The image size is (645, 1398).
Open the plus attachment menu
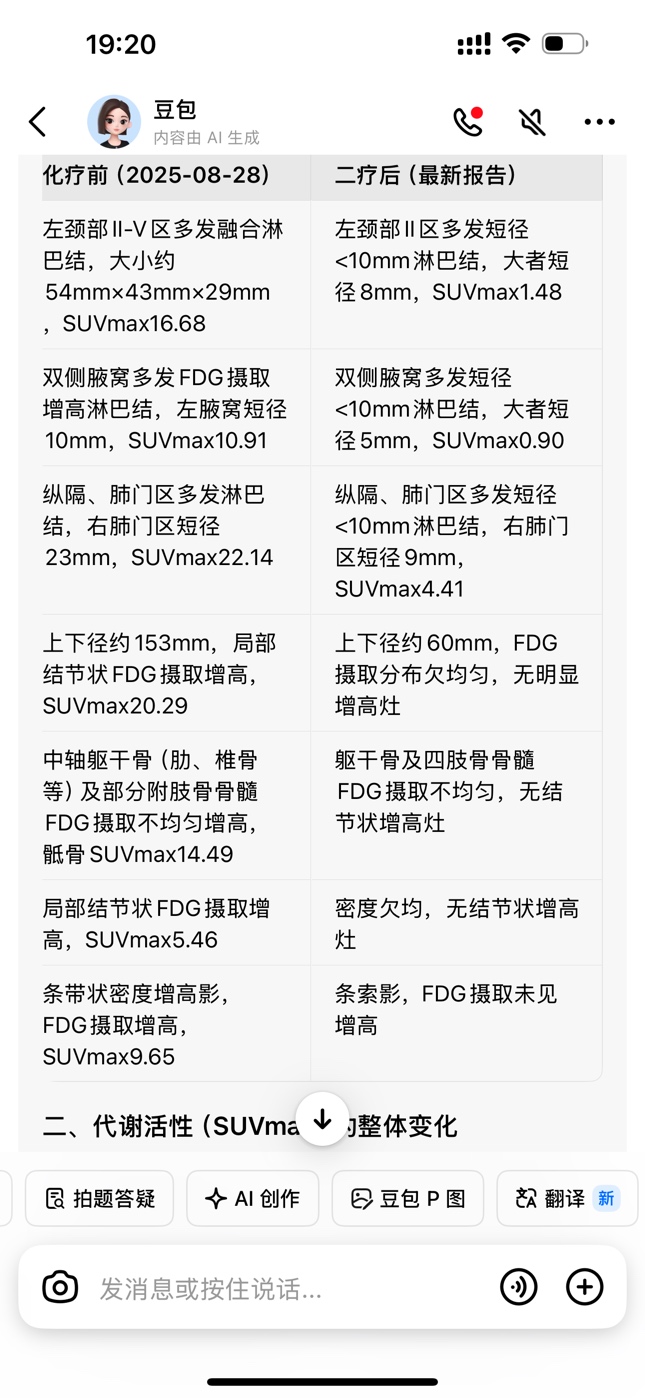(584, 1287)
